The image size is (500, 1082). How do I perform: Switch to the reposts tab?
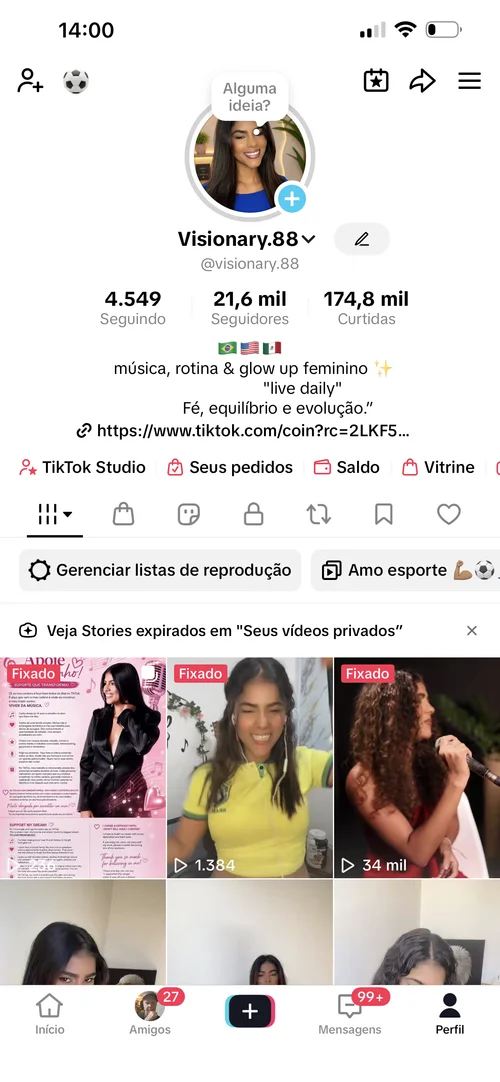point(319,514)
